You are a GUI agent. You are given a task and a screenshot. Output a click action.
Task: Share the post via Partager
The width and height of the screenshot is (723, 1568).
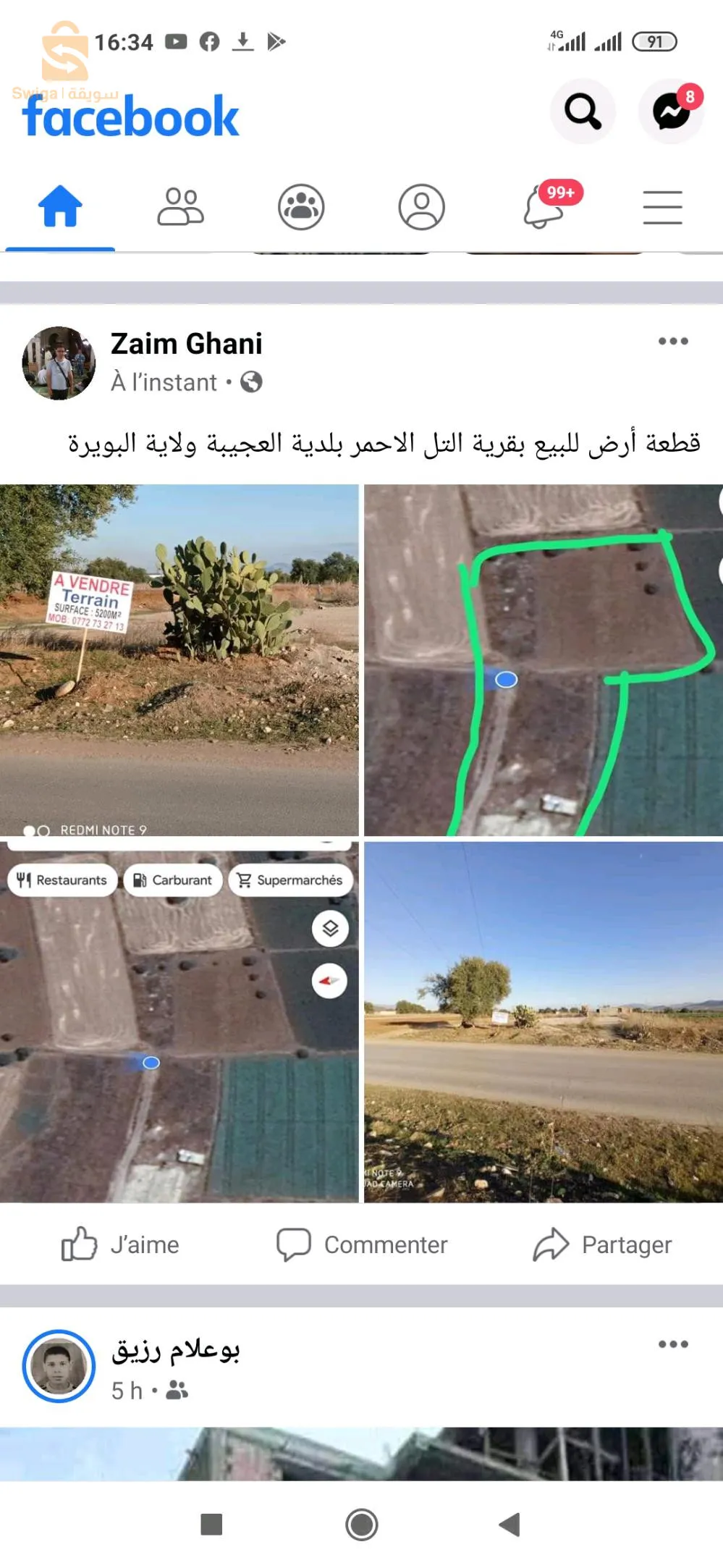coord(606,1244)
